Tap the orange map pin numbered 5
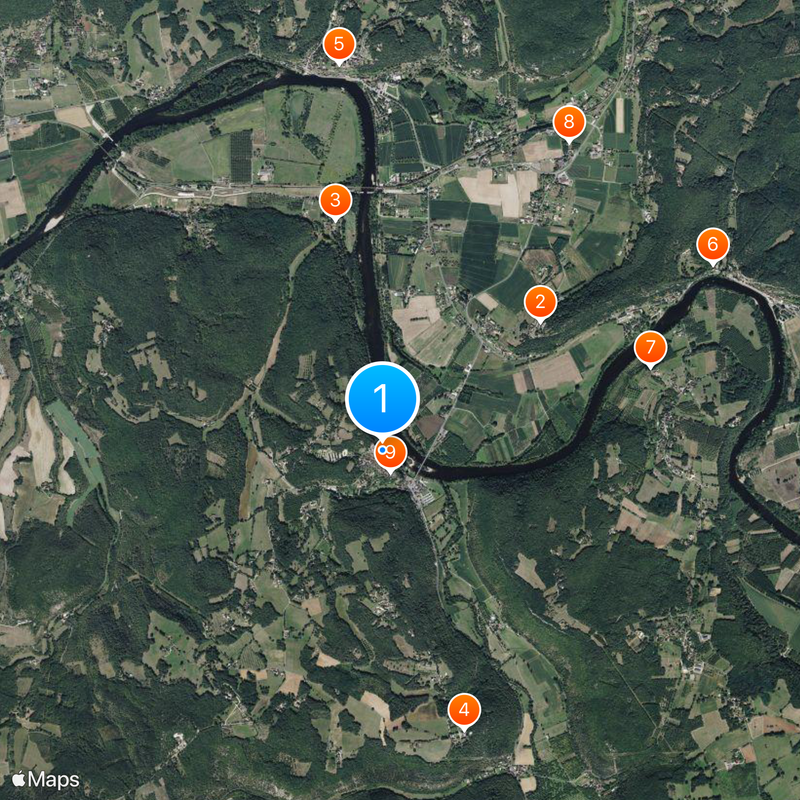Viewport: 800px width, 800px height. tap(339, 44)
